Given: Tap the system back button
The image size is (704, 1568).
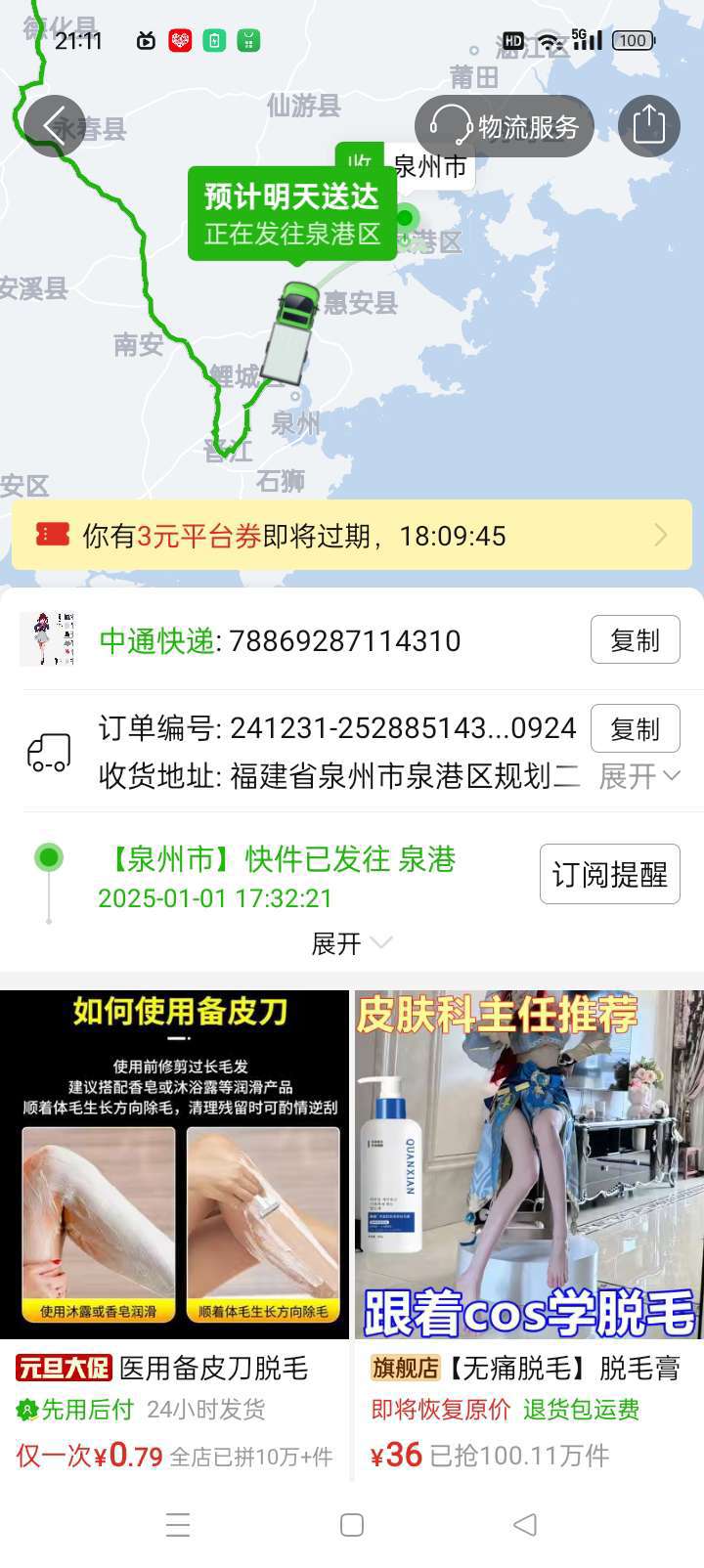Looking at the screenshot, I should pyautogui.click(x=525, y=1524).
